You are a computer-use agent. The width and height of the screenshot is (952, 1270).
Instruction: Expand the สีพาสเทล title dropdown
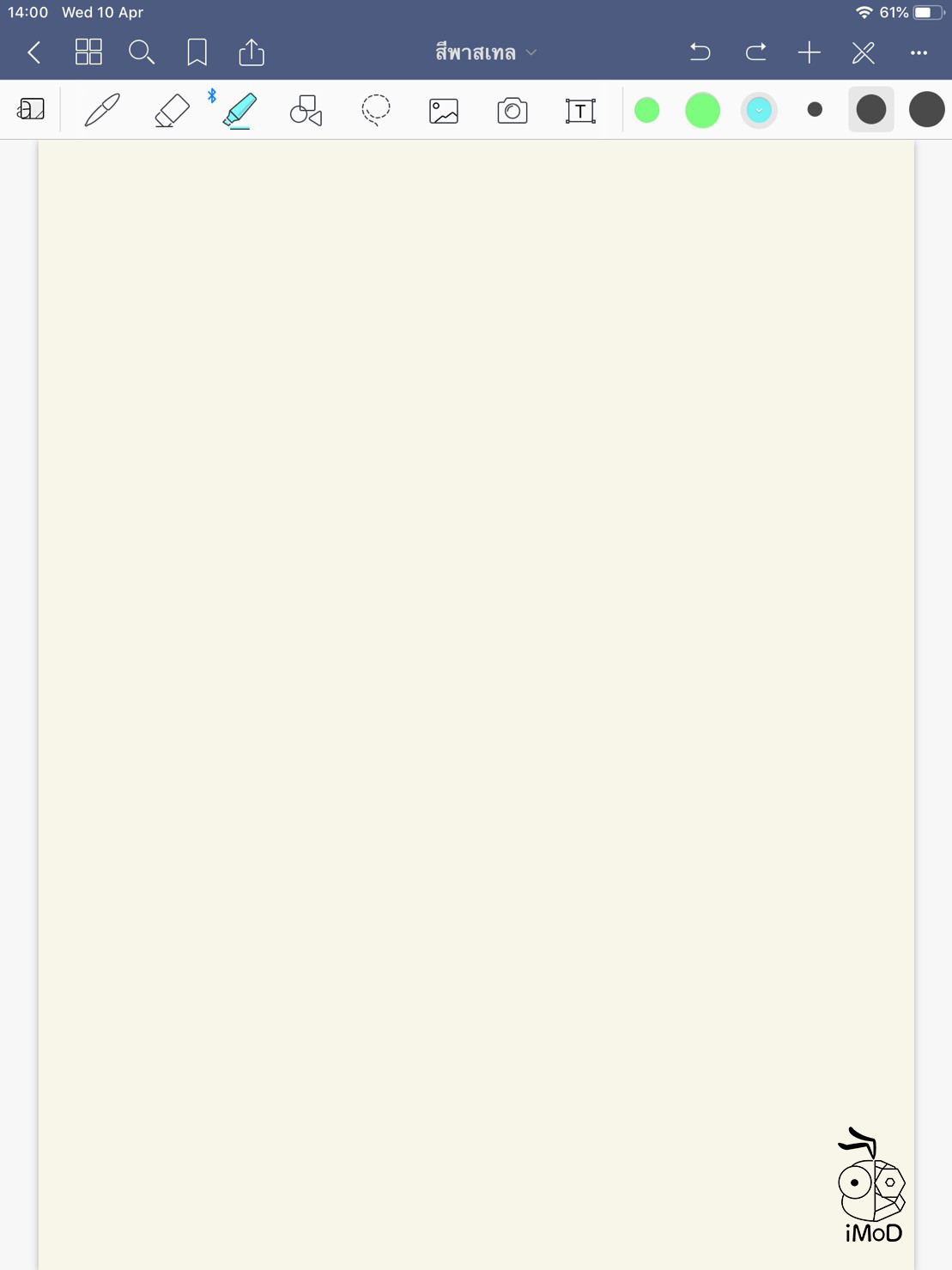(486, 53)
